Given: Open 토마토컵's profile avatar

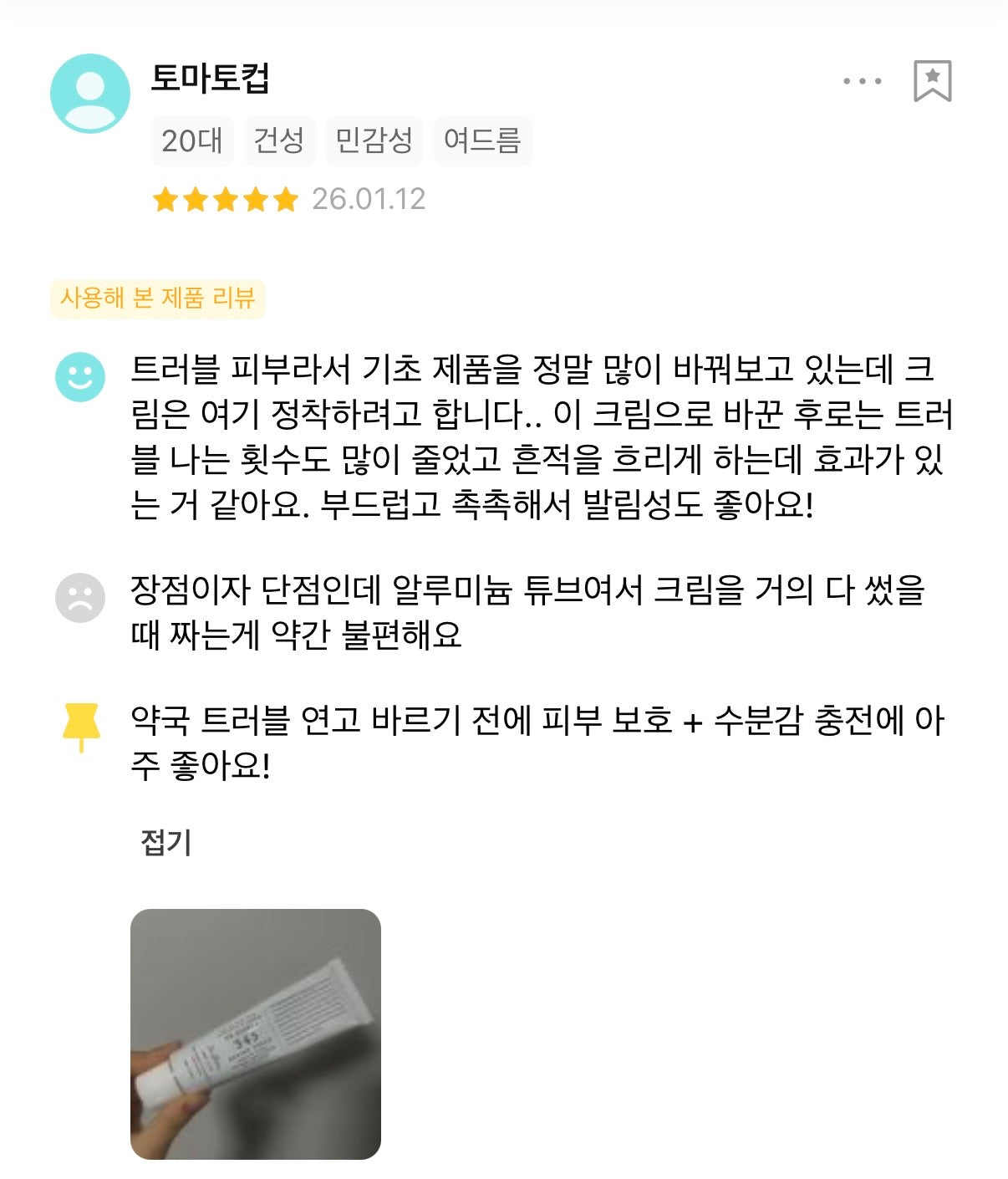Looking at the screenshot, I should click(x=90, y=94).
